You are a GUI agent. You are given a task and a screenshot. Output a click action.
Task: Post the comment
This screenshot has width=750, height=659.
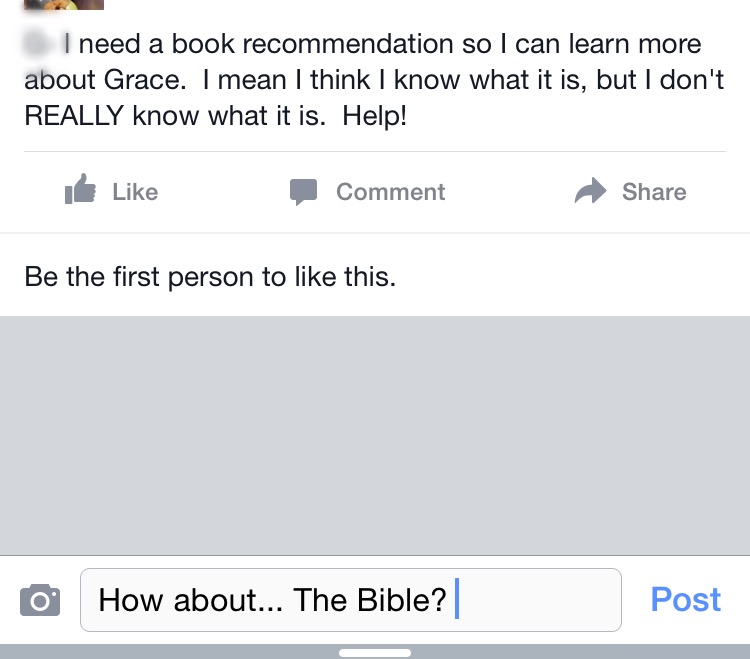(x=685, y=599)
